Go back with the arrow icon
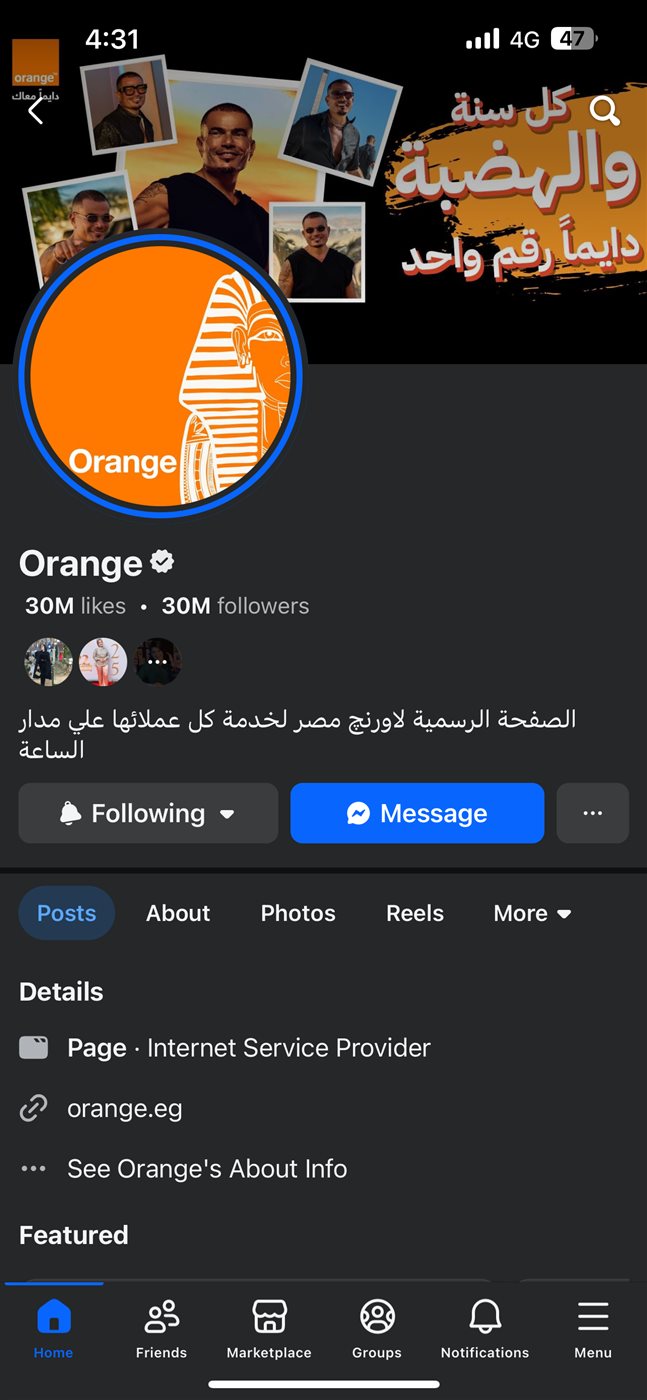This screenshot has width=647, height=1400. (36, 111)
